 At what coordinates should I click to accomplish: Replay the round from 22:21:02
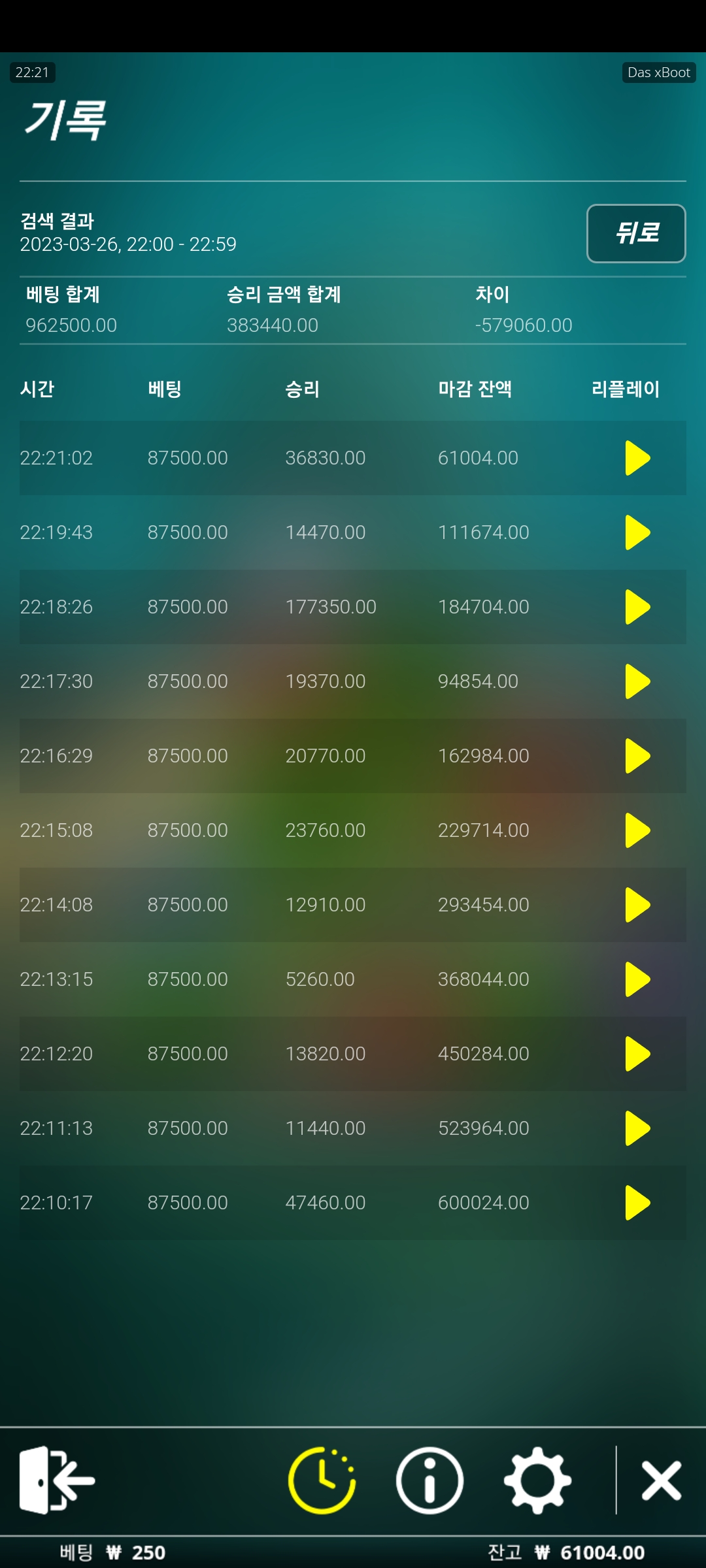coord(637,458)
